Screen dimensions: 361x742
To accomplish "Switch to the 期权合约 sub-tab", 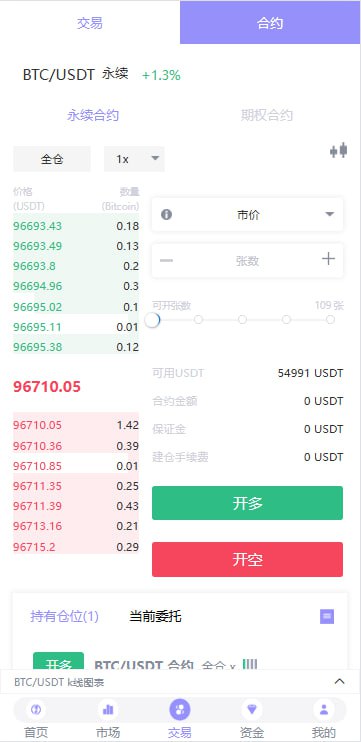I will [x=267, y=115].
